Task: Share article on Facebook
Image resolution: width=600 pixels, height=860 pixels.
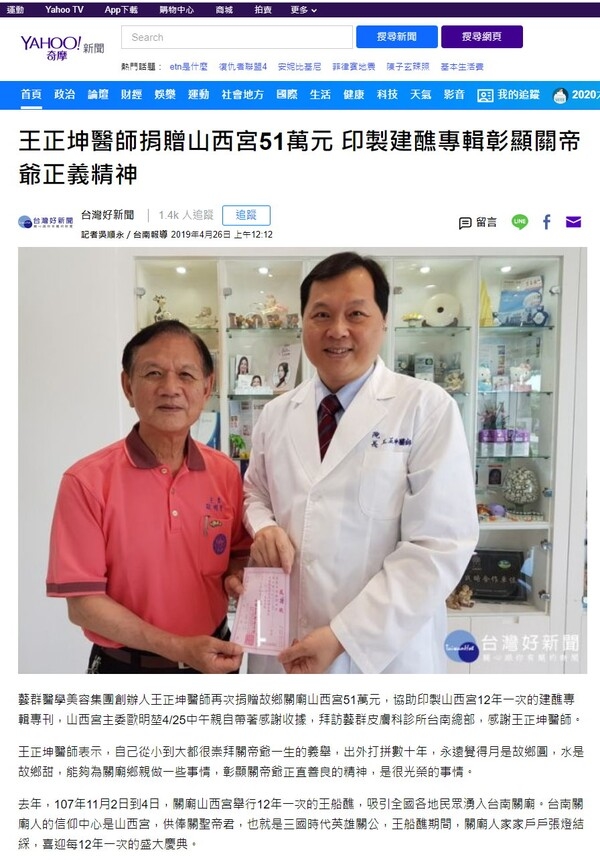Action: (x=547, y=222)
